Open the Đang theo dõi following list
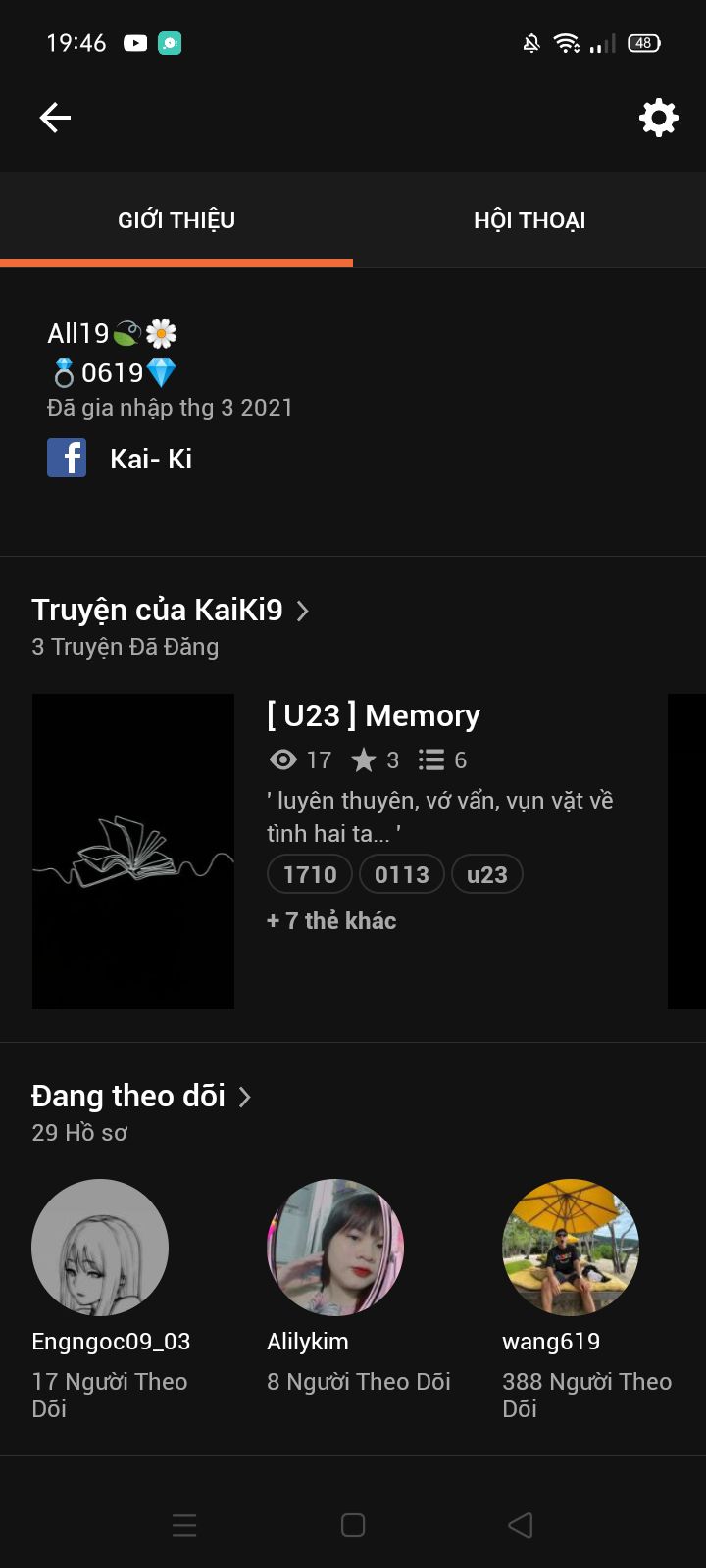The height and width of the screenshot is (1568, 706). click(x=141, y=1096)
